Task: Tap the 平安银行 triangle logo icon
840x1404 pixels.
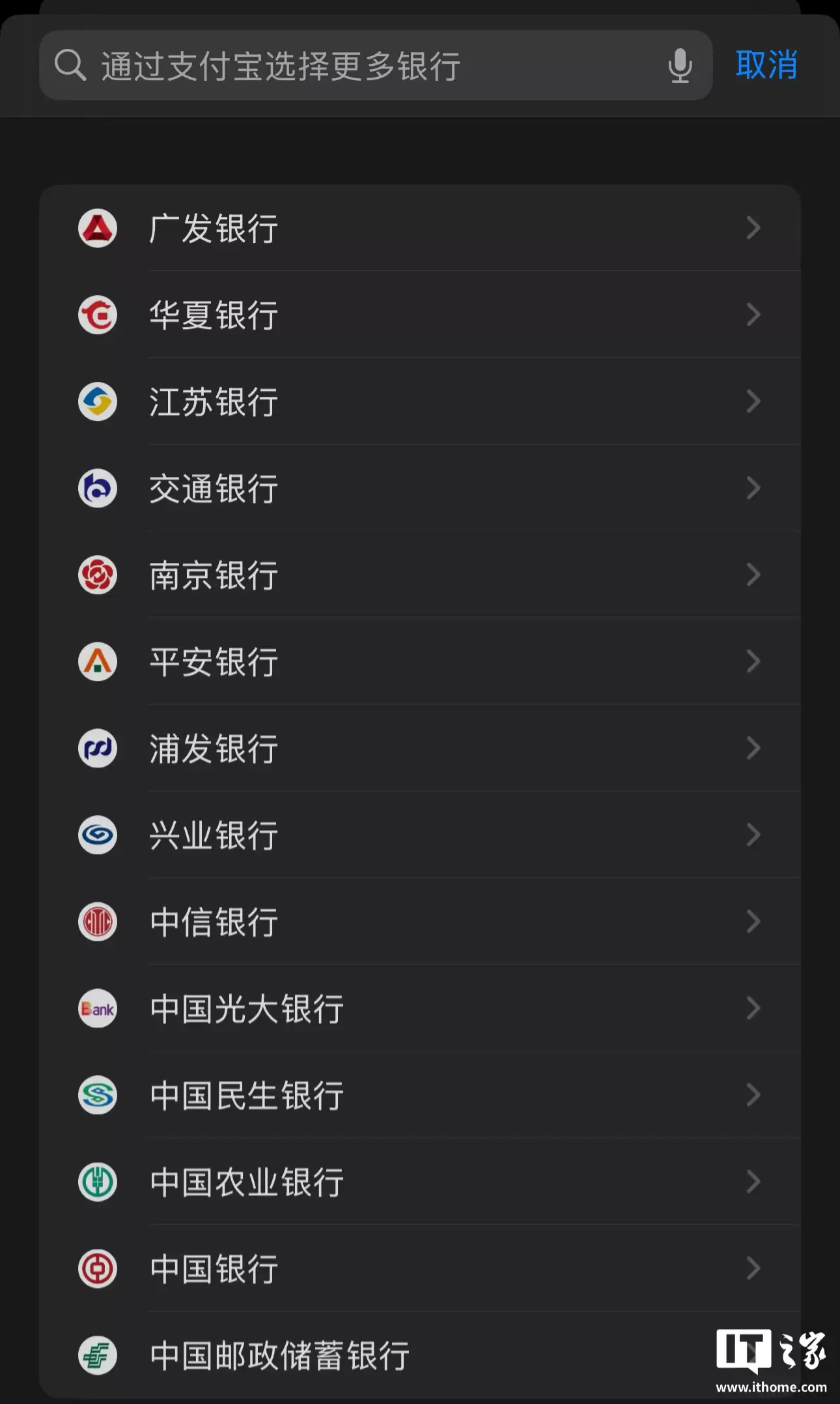Action: point(97,661)
